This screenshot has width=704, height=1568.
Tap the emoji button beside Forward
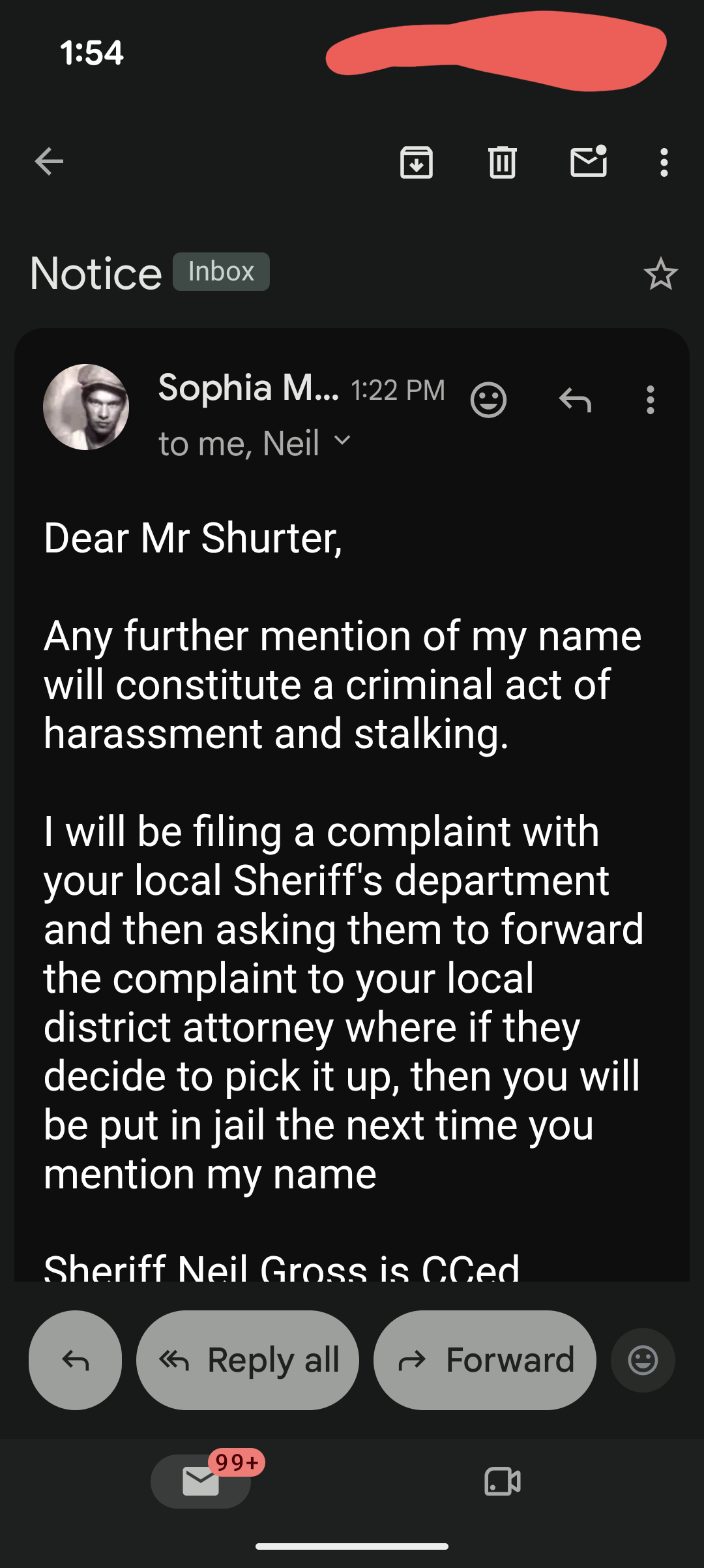(x=643, y=1360)
